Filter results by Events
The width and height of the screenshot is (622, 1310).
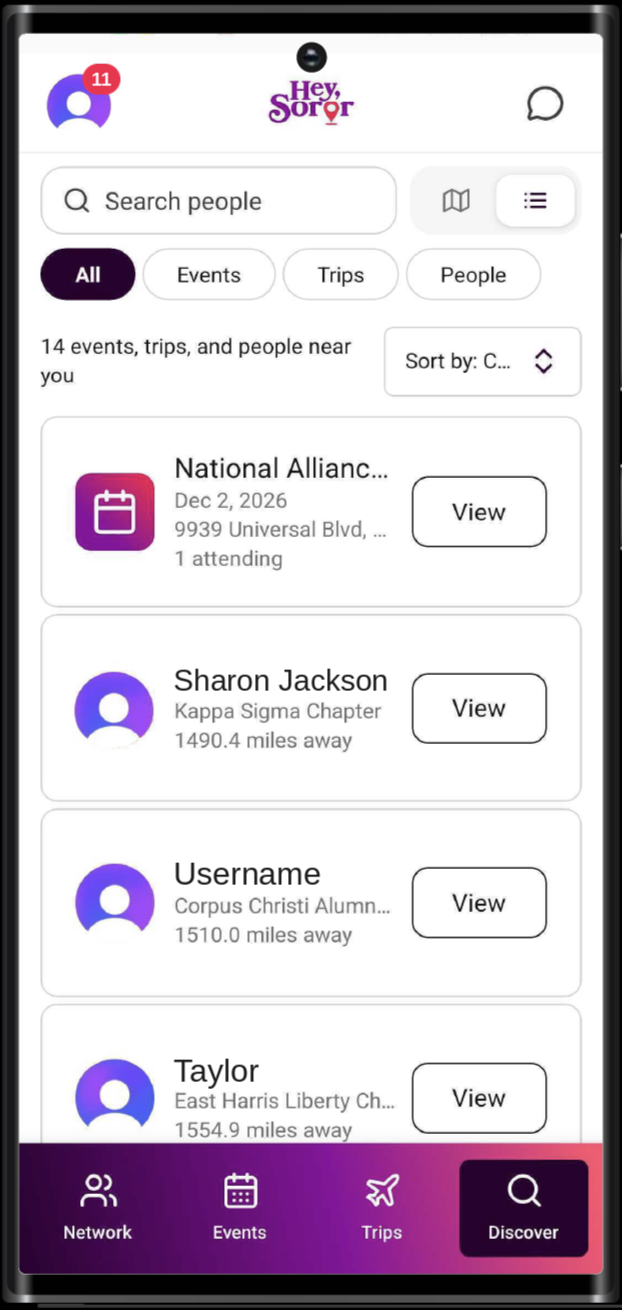coord(209,275)
